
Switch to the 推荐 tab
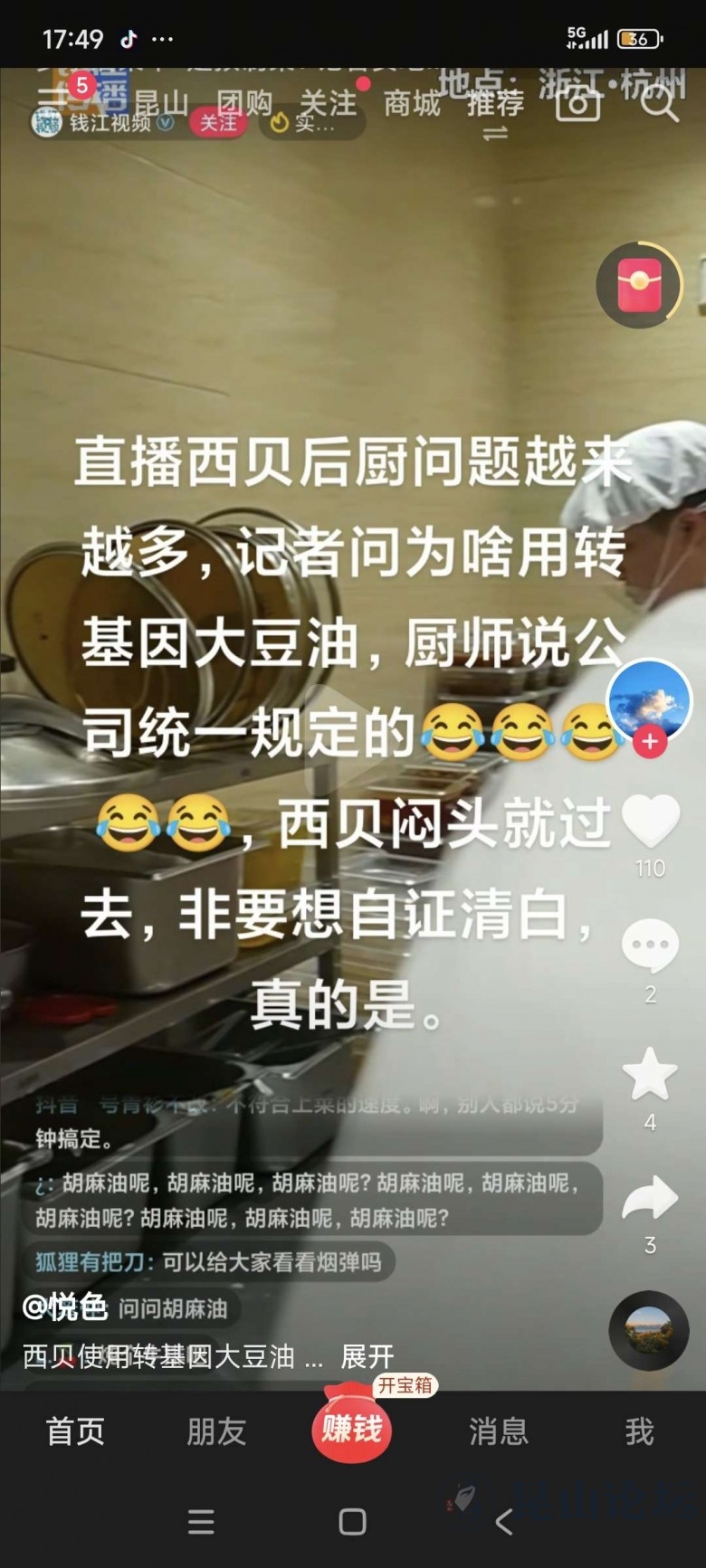495,103
